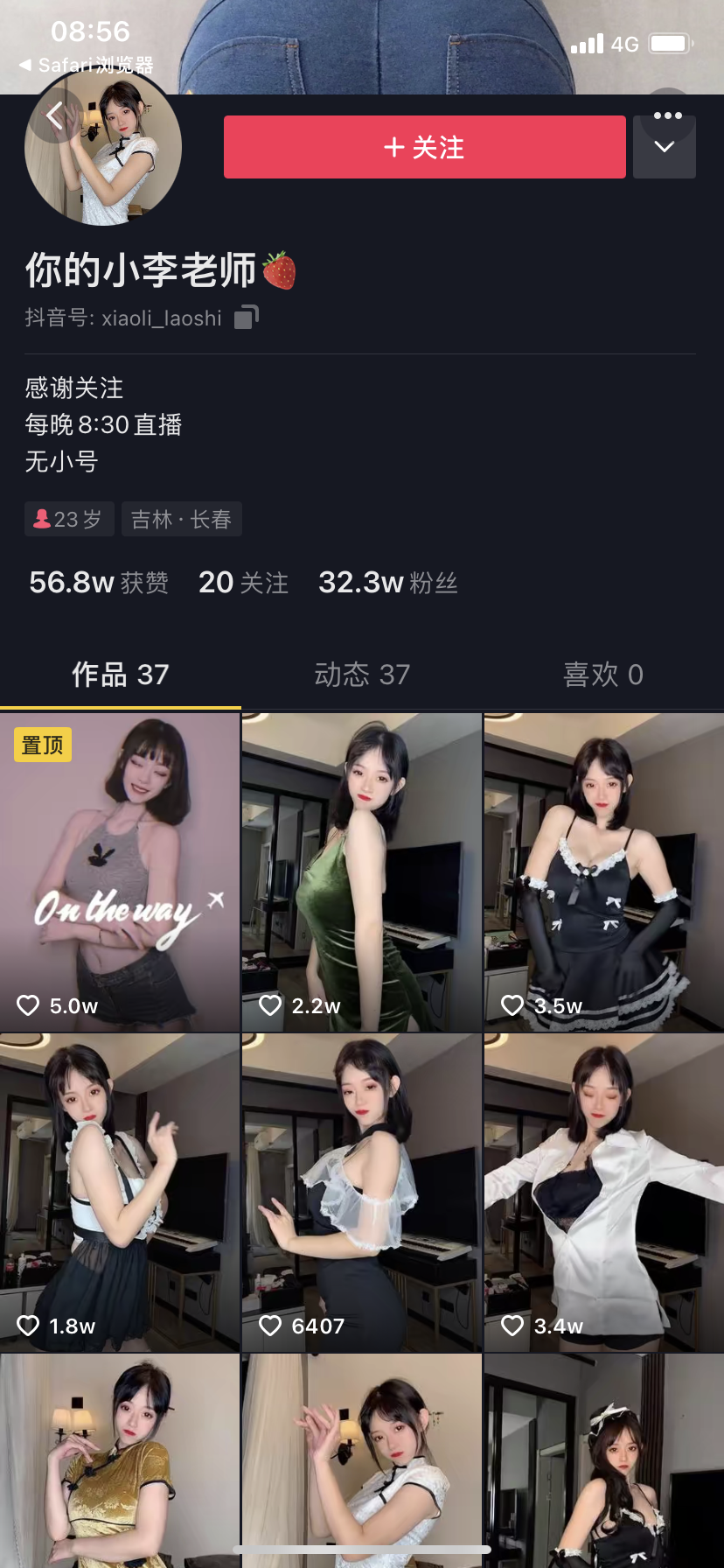The image size is (724, 1568).
Task: Open the three-dot overflow menu
Action: 667,115
